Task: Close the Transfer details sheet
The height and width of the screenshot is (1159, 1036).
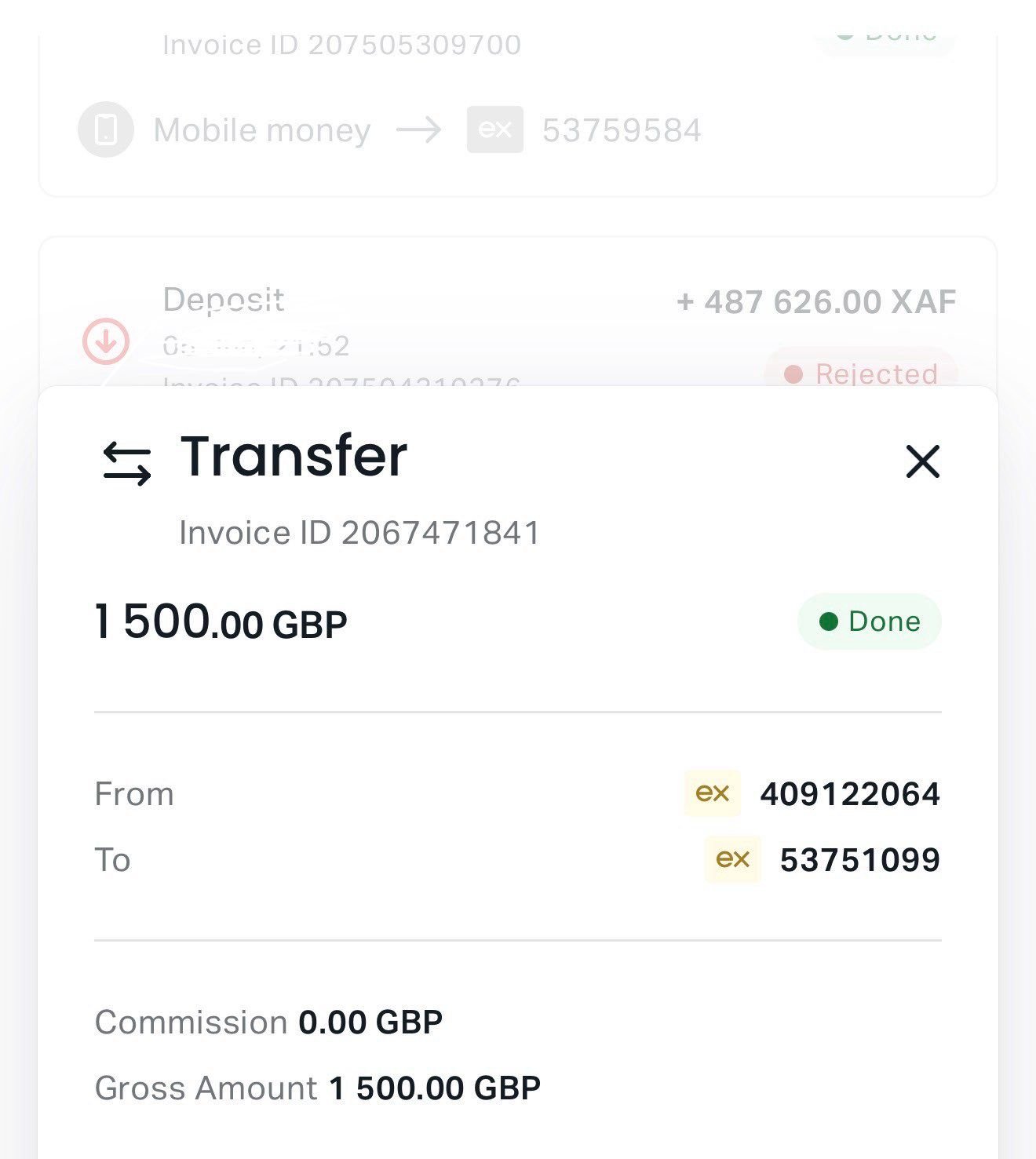Action: point(922,461)
